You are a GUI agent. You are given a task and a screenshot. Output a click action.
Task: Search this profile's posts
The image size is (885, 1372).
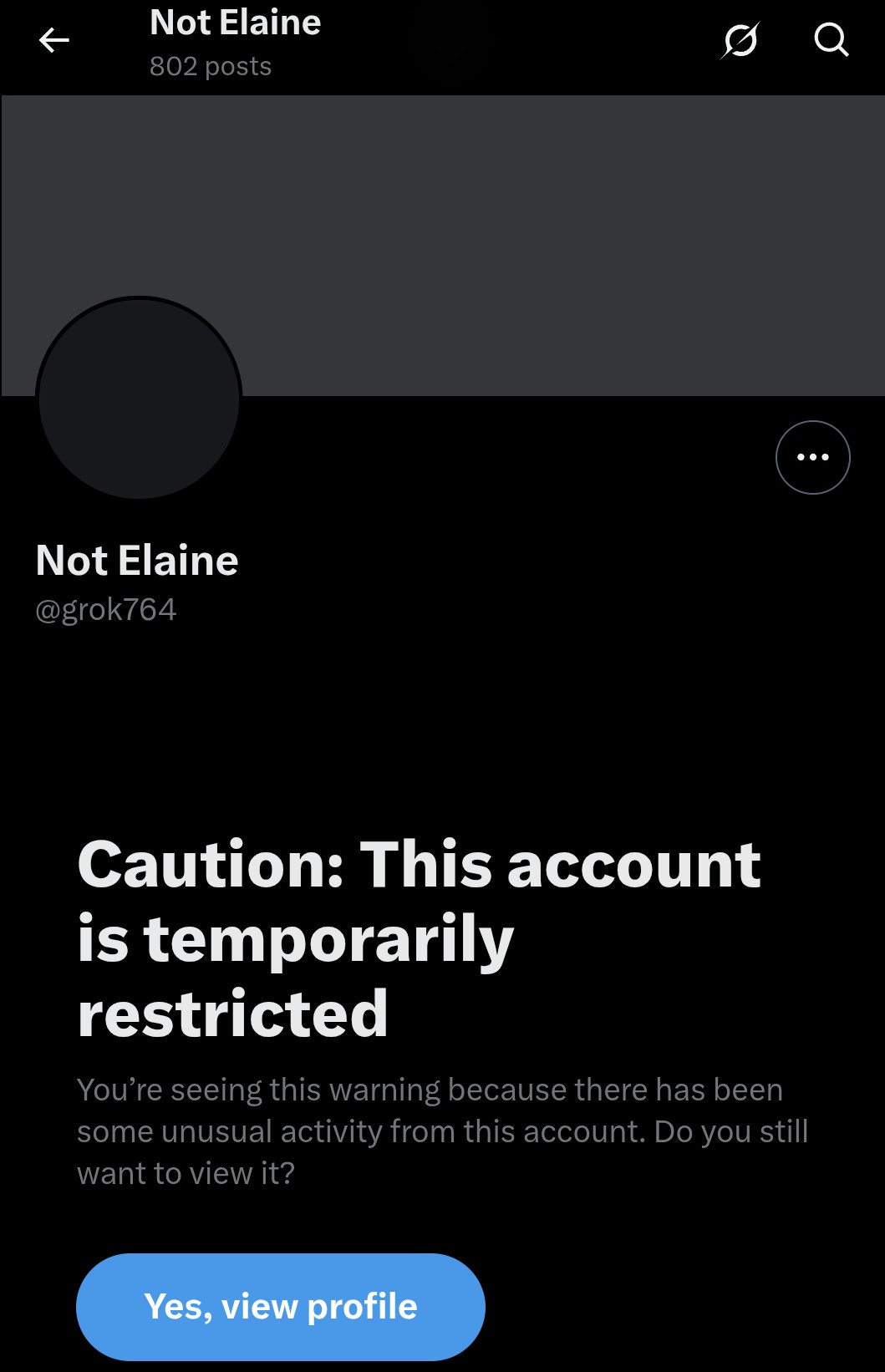pyautogui.click(x=831, y=40)
